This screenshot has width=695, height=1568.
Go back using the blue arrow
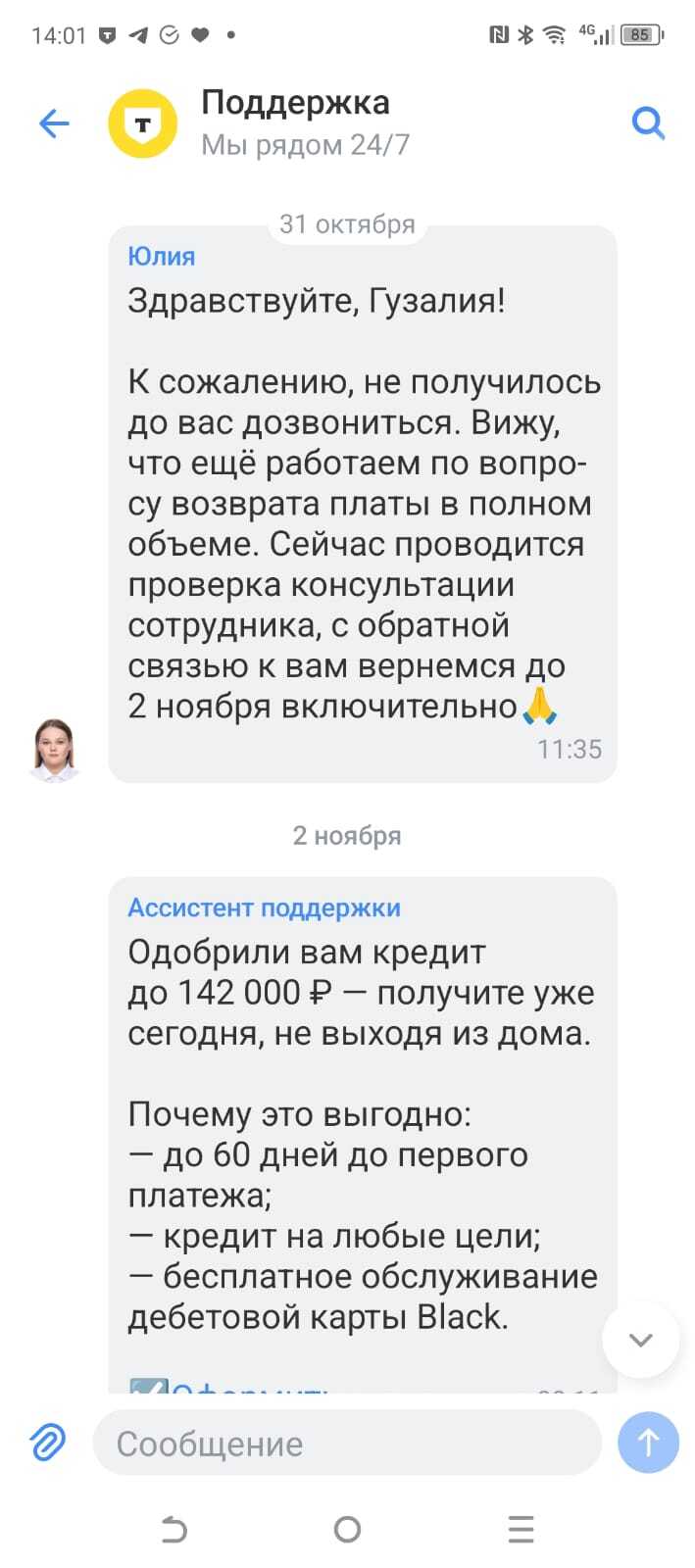pos(54,123)
